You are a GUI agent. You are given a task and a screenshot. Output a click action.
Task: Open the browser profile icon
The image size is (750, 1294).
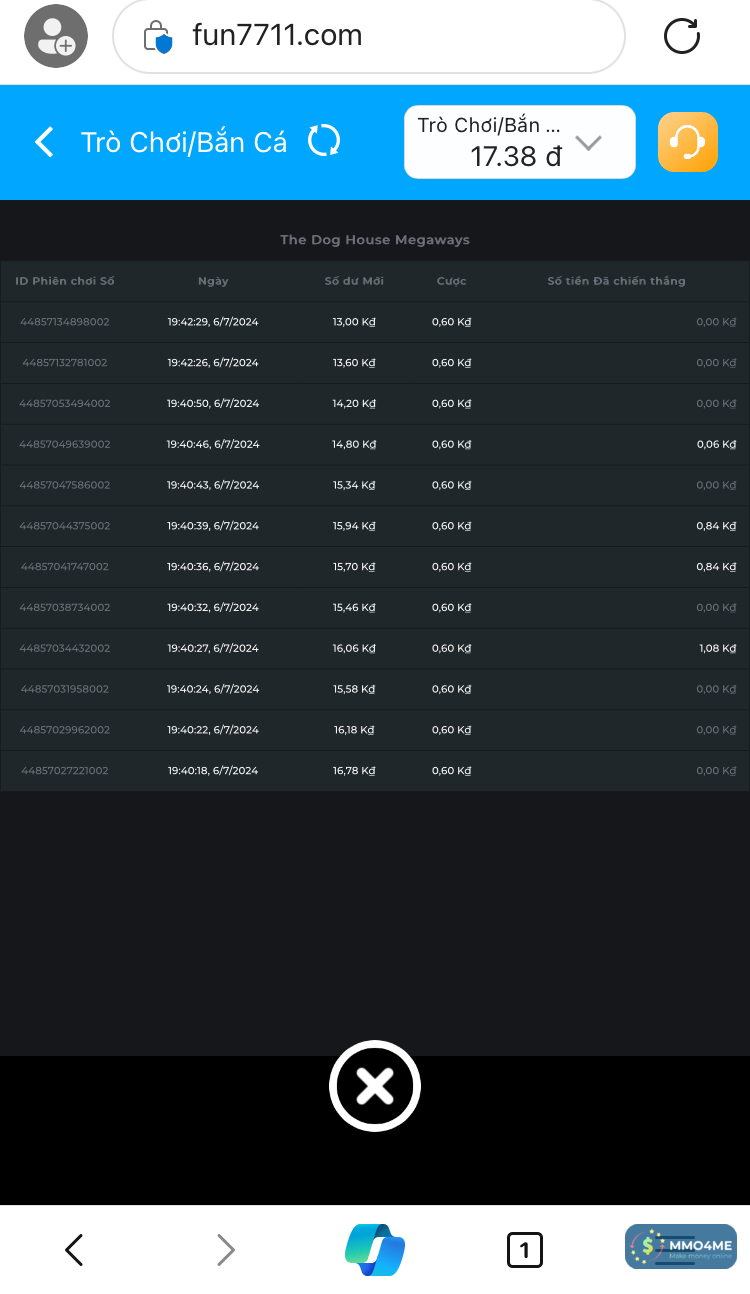click(x=56, y=37)
